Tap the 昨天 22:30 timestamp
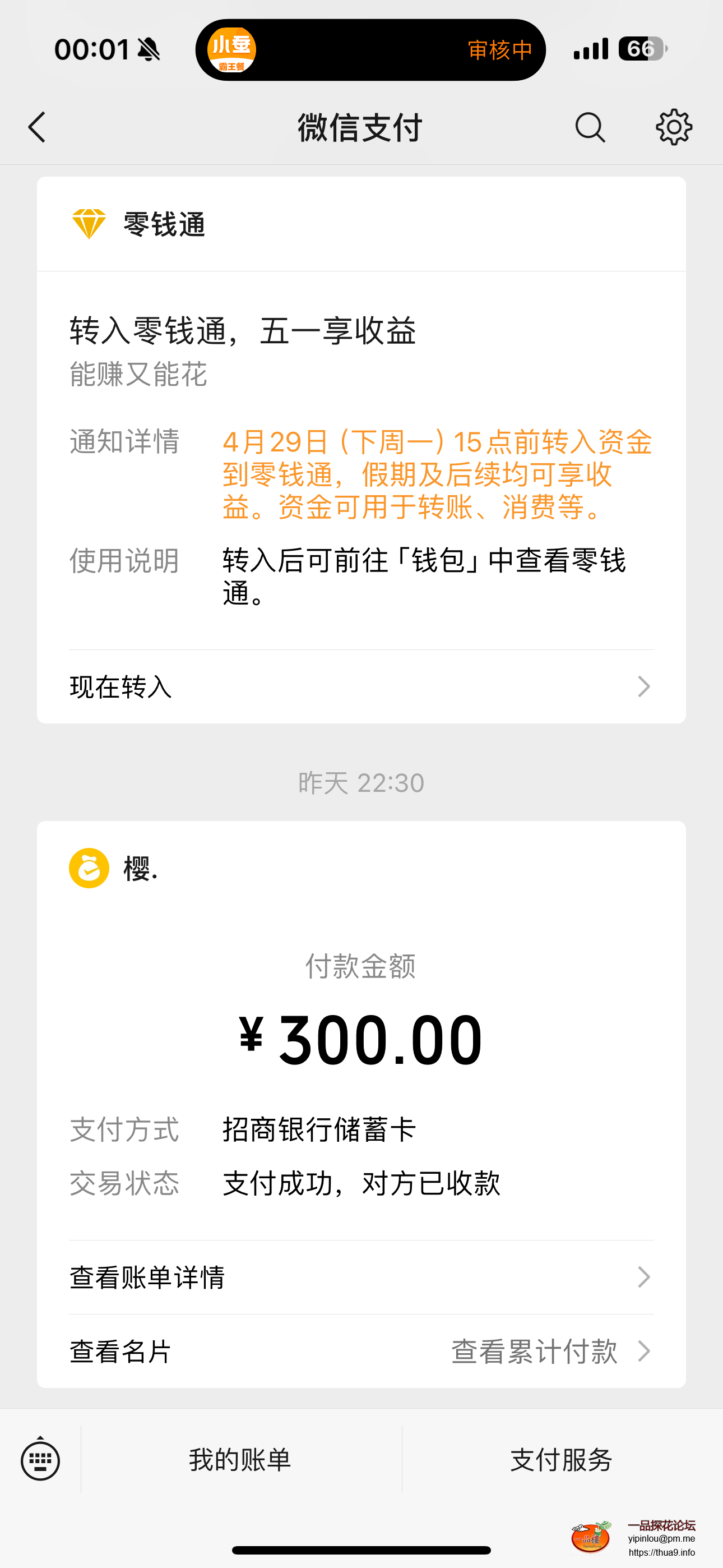 pyautogui.click(x=361, y=783)
